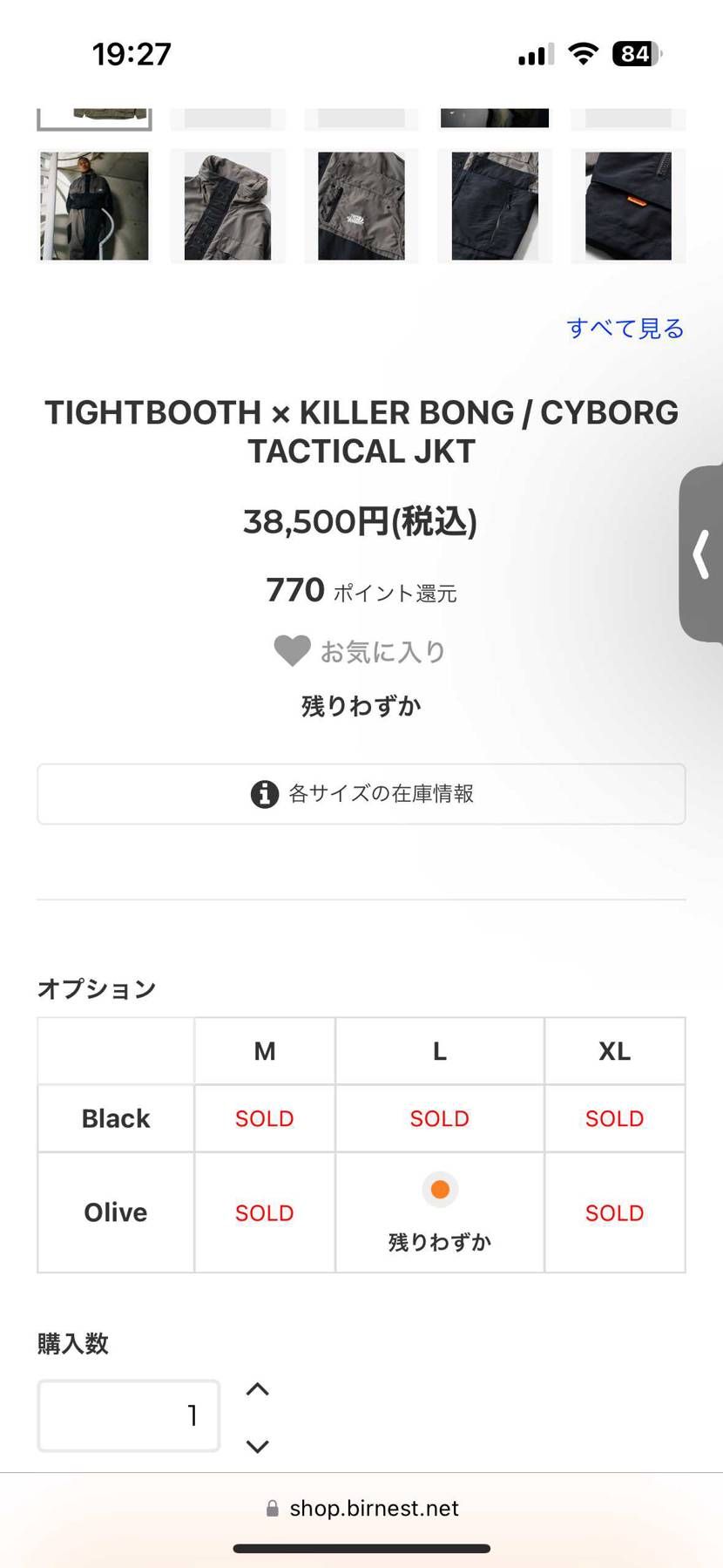Open the thumbnail of the model wearing the jacket
This screenshot has width=723, height=1568.
coord(93,205)
